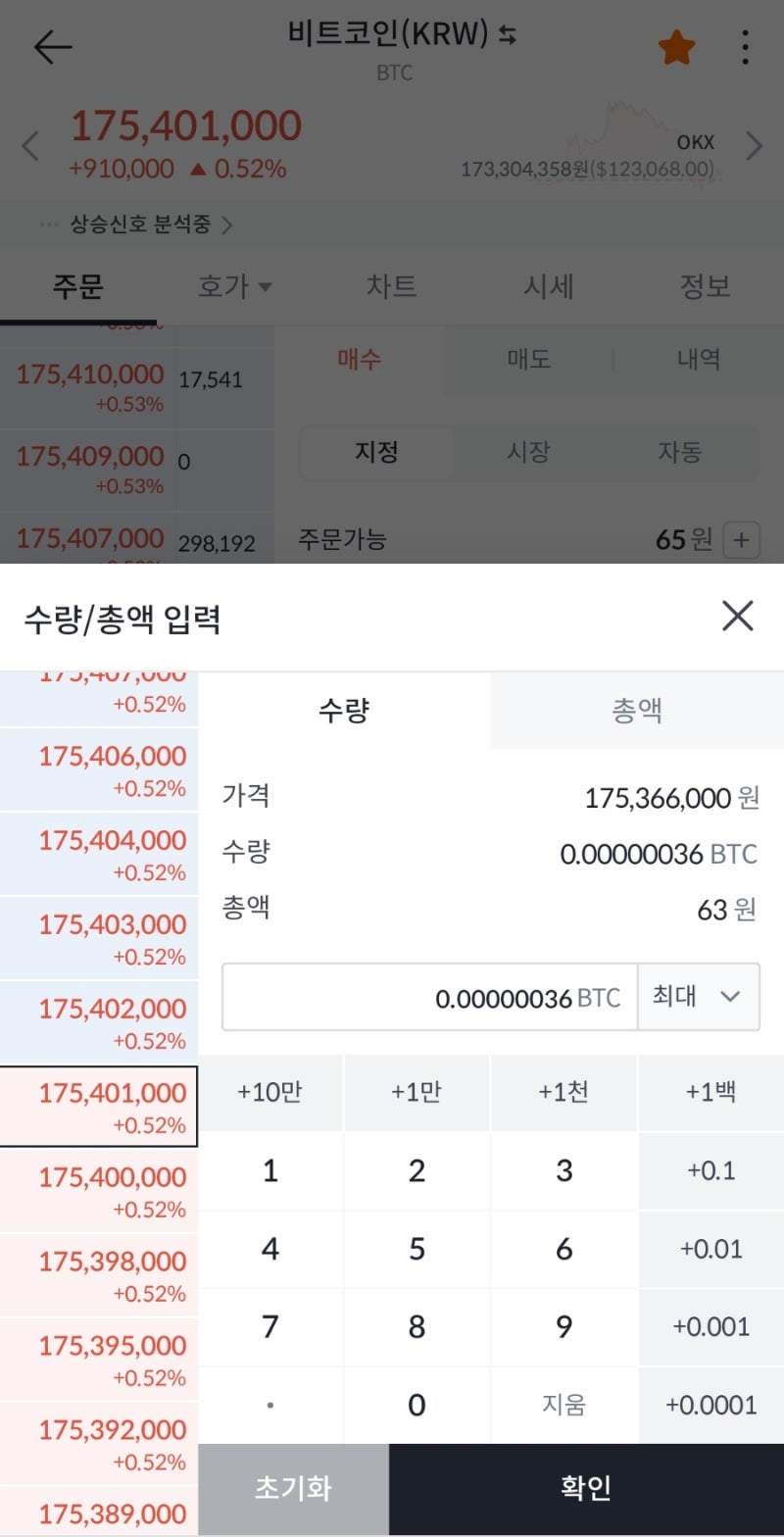The width and height of the screenshot is (784, 1537).
Task: Tap the left chevron to view previous coin
Action: 29,145
